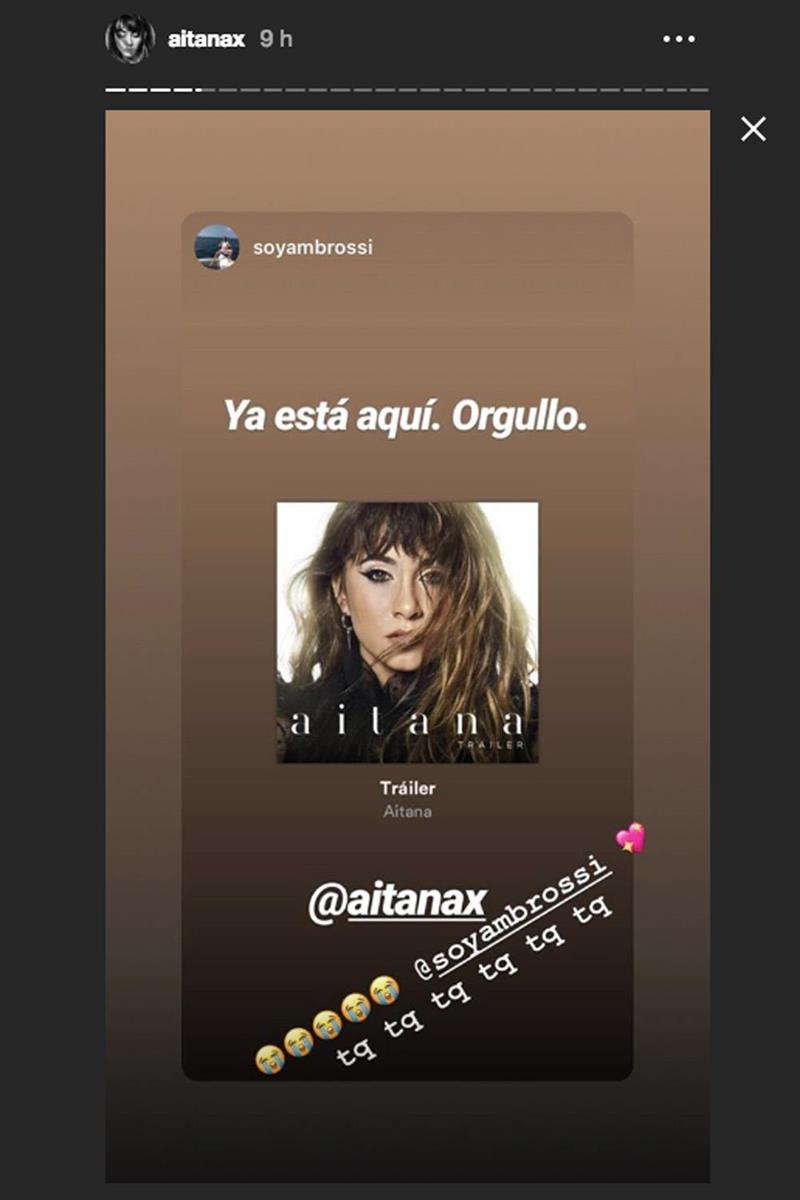Open aitanax profile picture
The image size is (800, 1200).
(130, 40)
